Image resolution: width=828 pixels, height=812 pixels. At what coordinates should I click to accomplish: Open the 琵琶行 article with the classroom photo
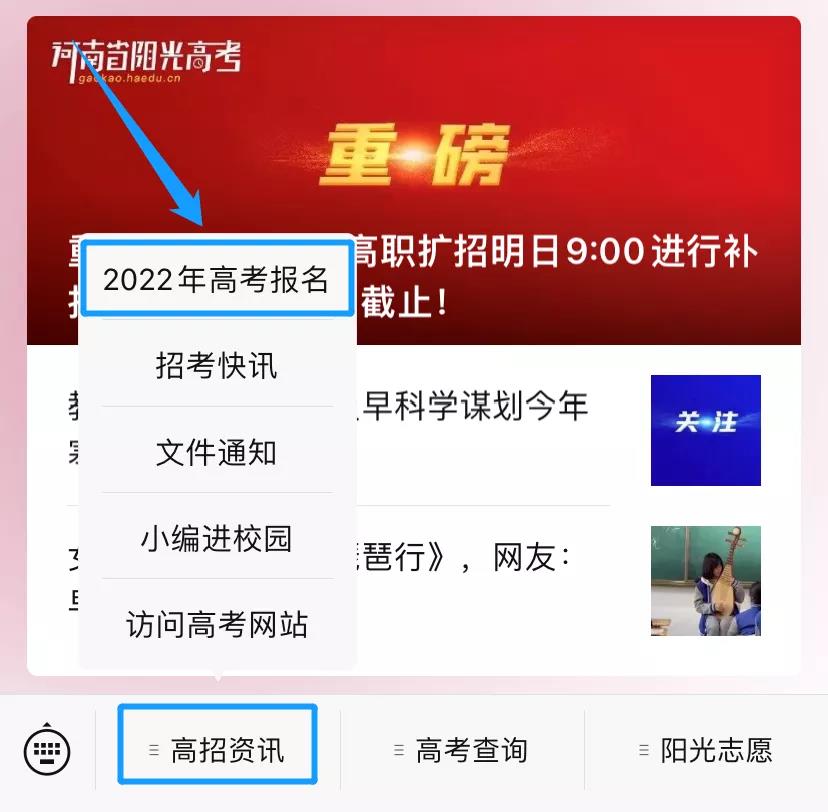[705, 580]
